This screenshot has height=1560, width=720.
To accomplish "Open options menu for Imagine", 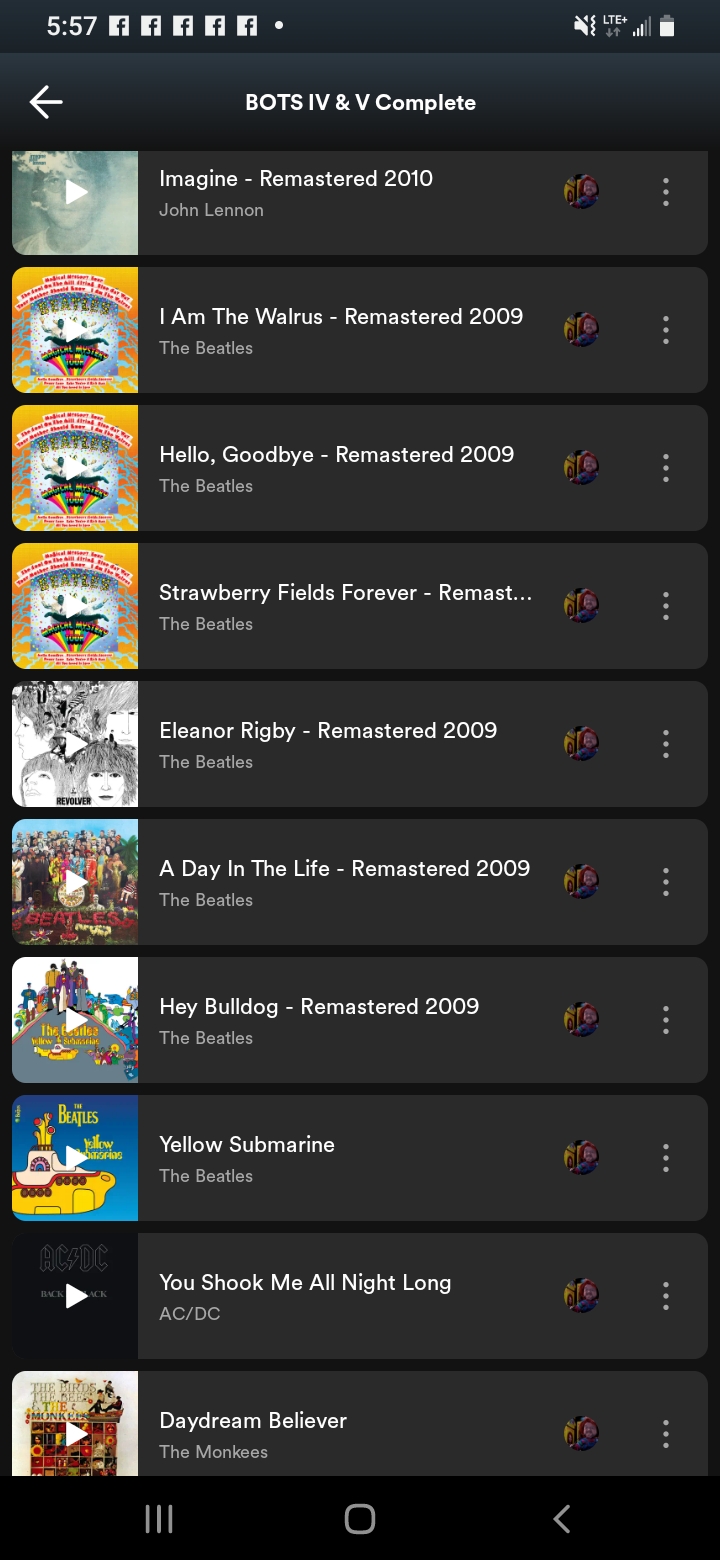I will pyautogui.click(x=665, y=192).
